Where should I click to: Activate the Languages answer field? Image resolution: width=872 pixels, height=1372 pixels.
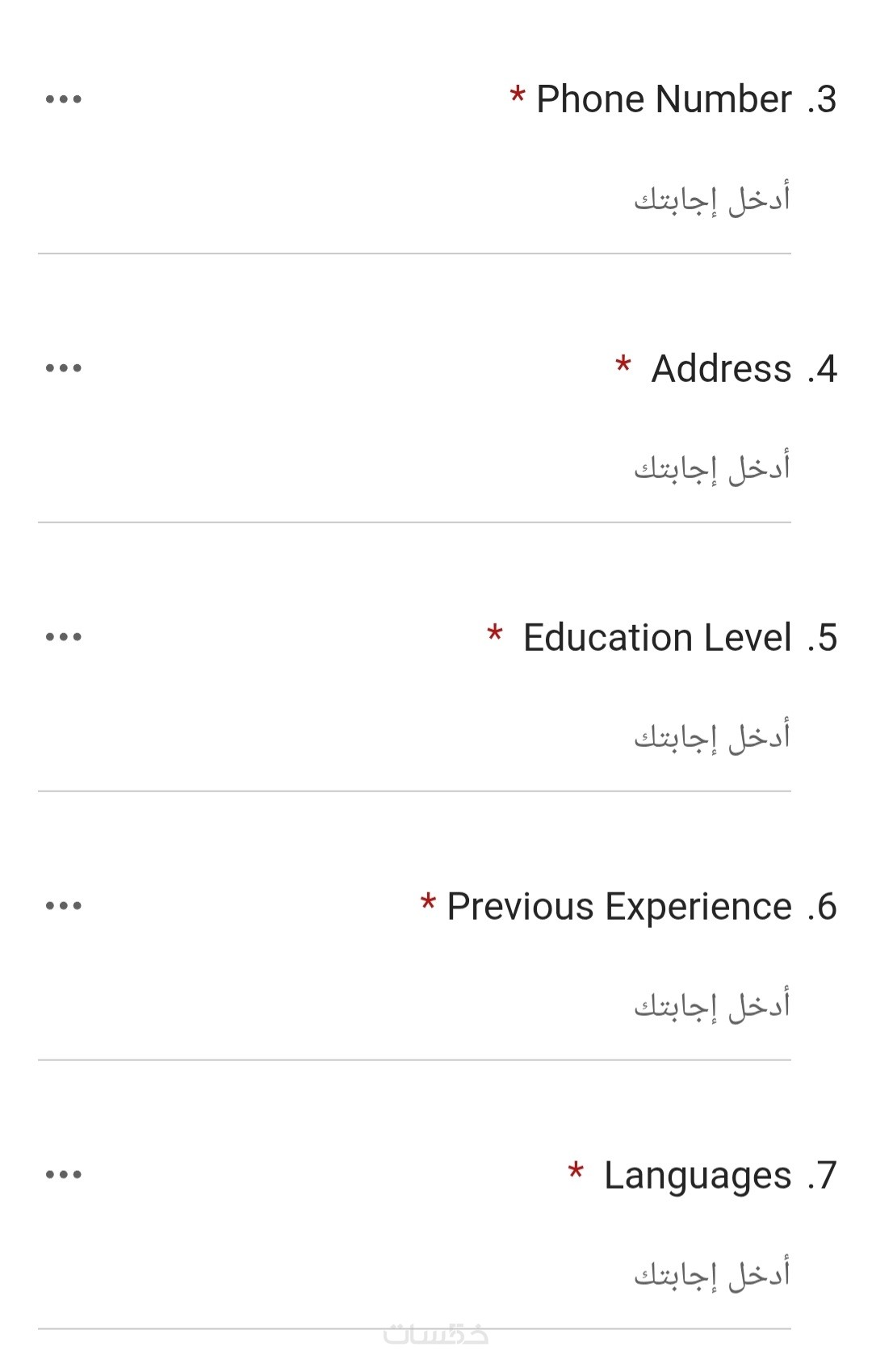413,1276
